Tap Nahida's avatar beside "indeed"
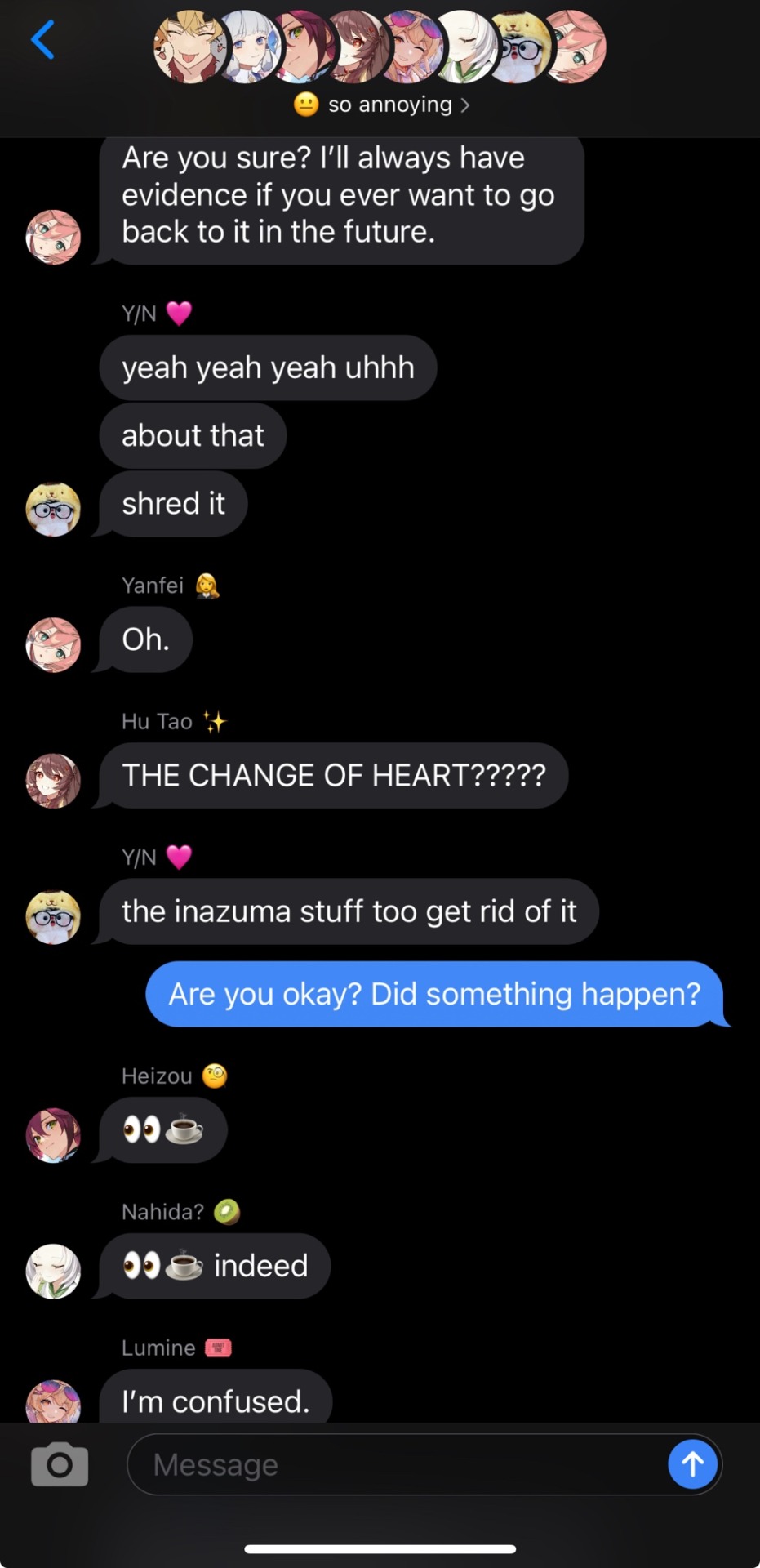Image resolution: width=760 pixels, height=1568 pixels. (53, 1271)
